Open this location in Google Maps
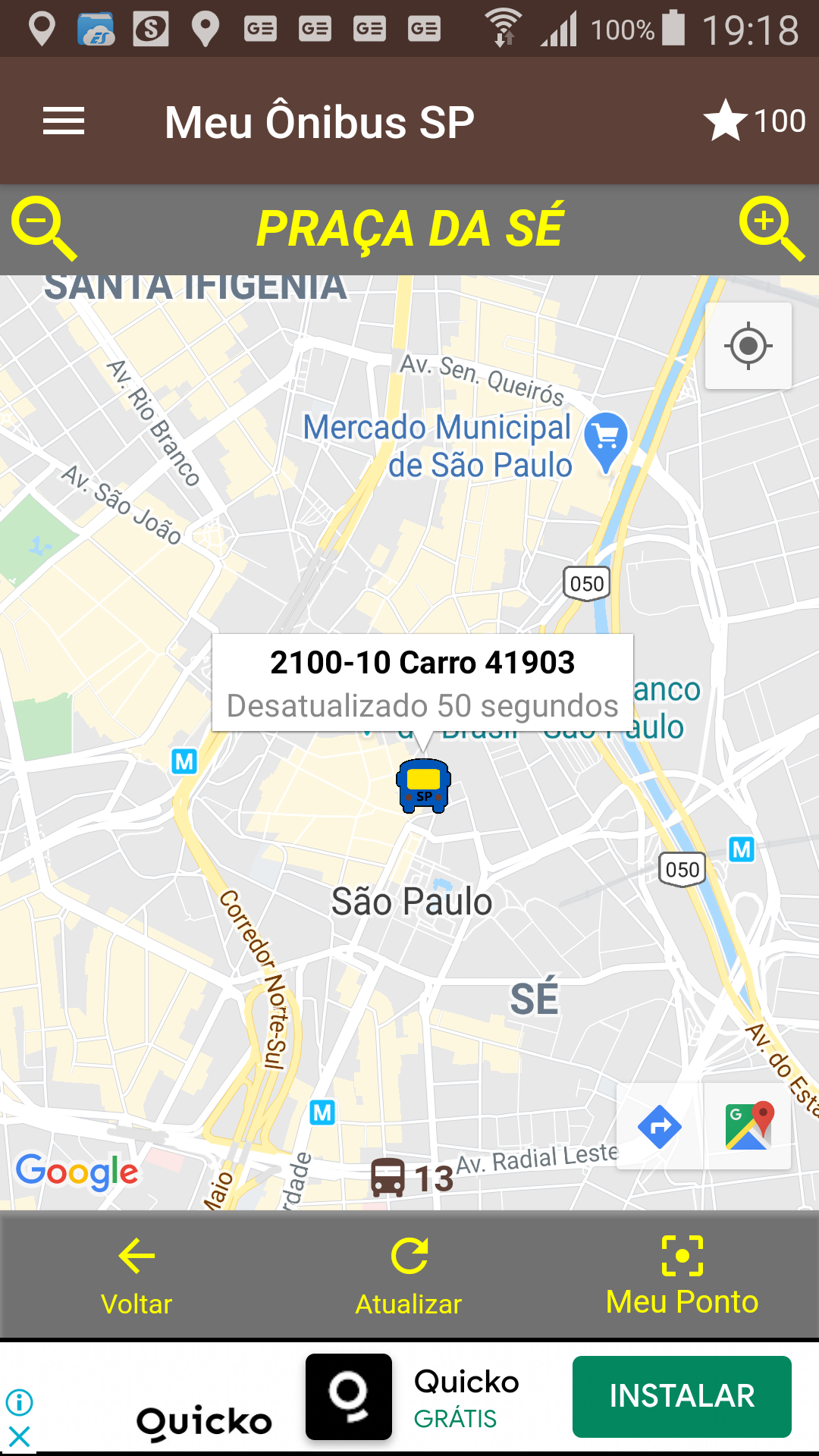This screenshot has height=1456, width=819. (x=748, y=1127)
